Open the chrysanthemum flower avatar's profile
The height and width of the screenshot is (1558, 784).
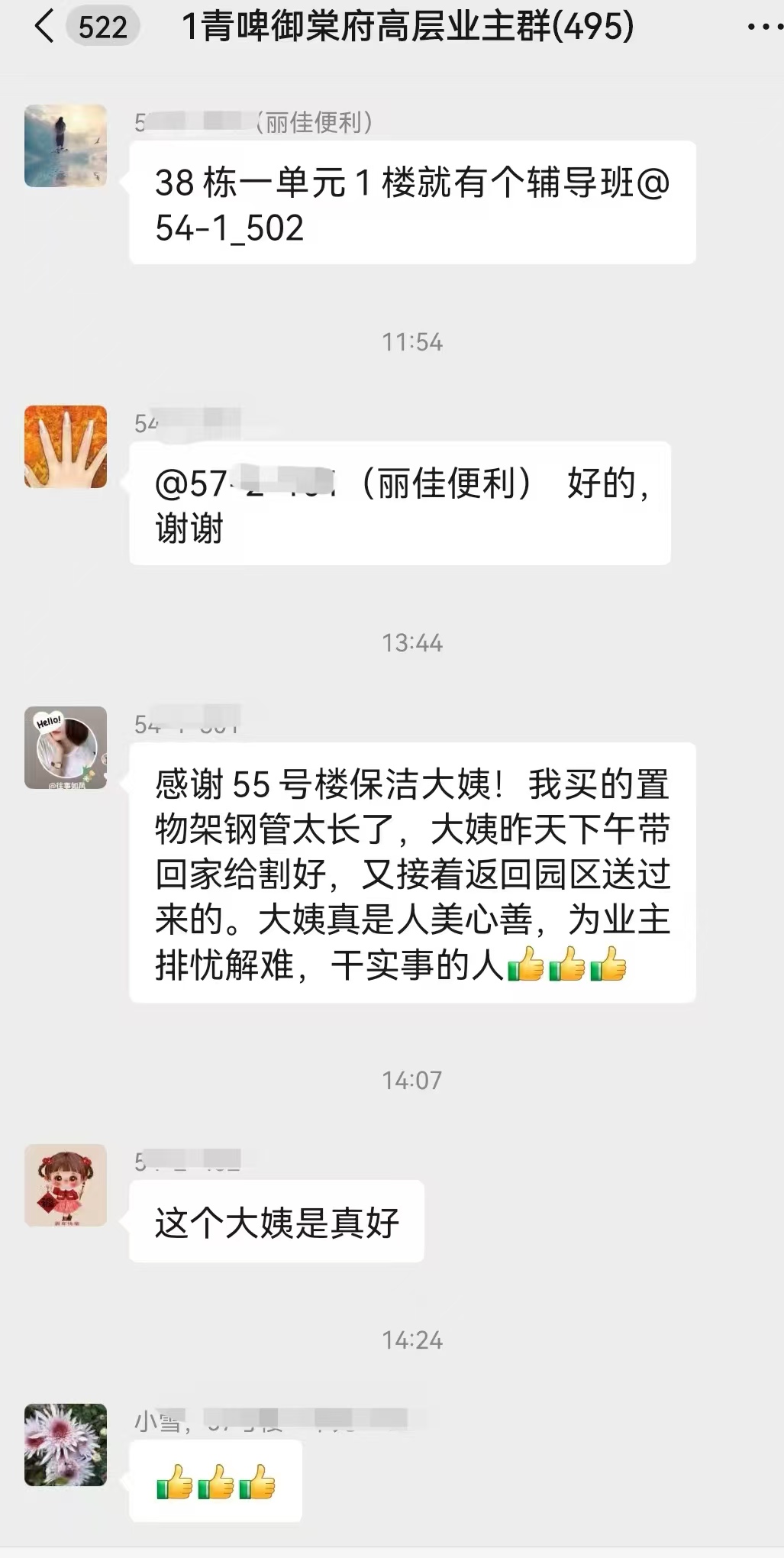tap(66, 1445)
